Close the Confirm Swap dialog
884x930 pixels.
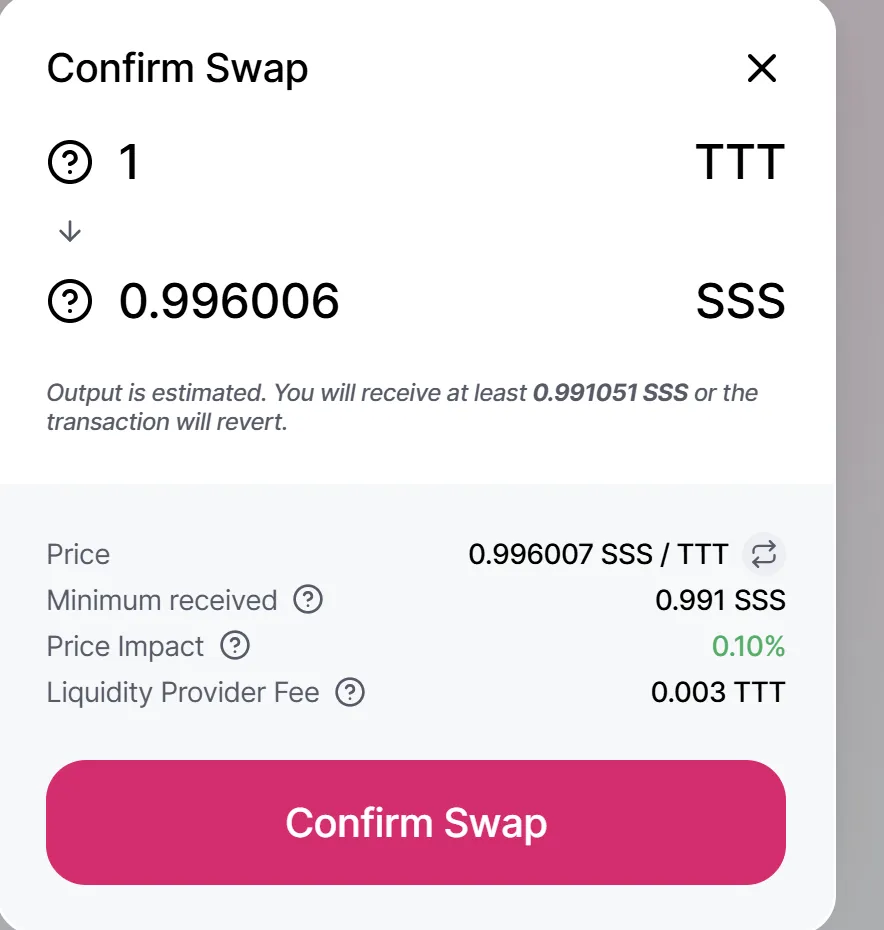point(762,69)
